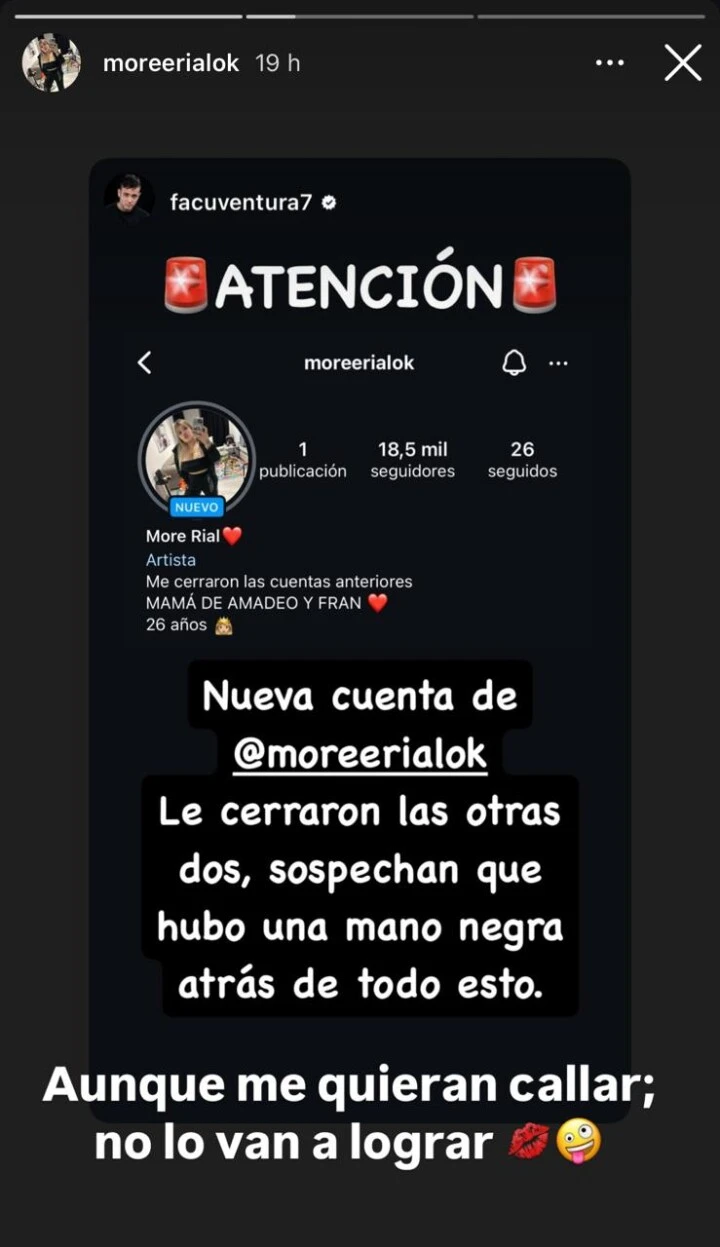Image resolution: width=720 pixels, height=1247 pixels.
Task: Close the story viewer
Action: pos(683,63)
